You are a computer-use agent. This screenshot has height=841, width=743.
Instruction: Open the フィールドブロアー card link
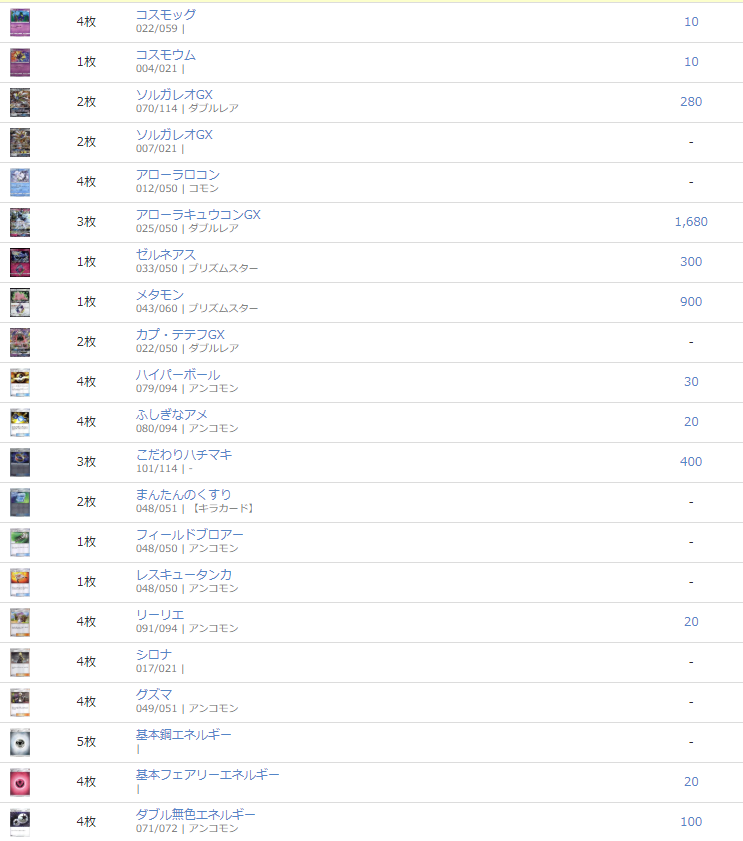pyautogui.click(x=189, y=535)
